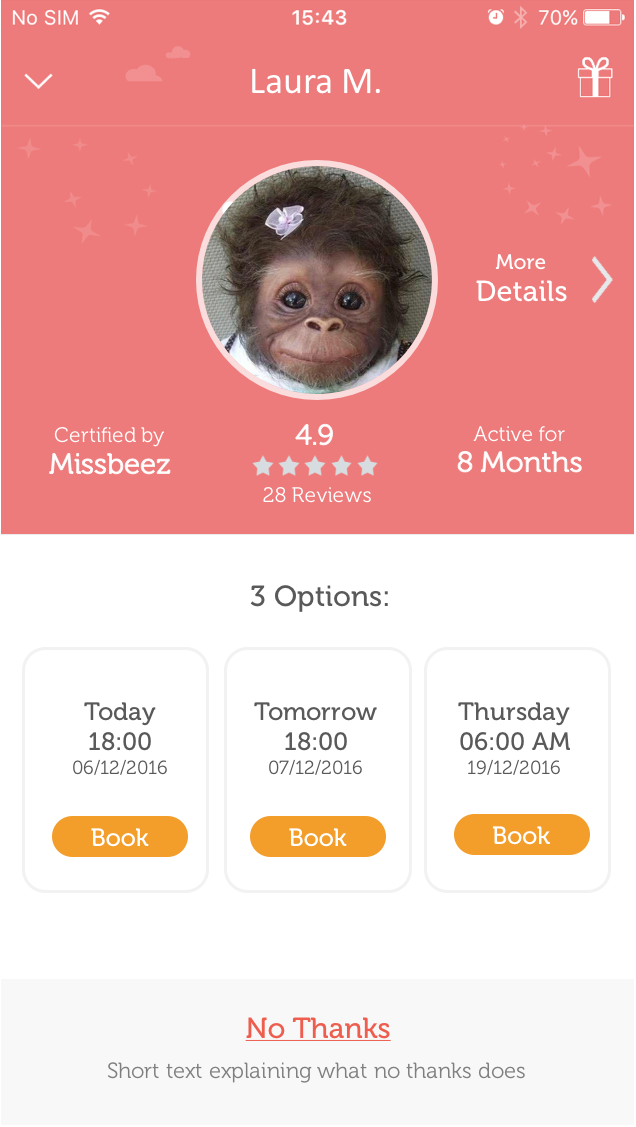Open the gift icon
The width and height of the screenshot is (636, 1127).
(594, 78)
